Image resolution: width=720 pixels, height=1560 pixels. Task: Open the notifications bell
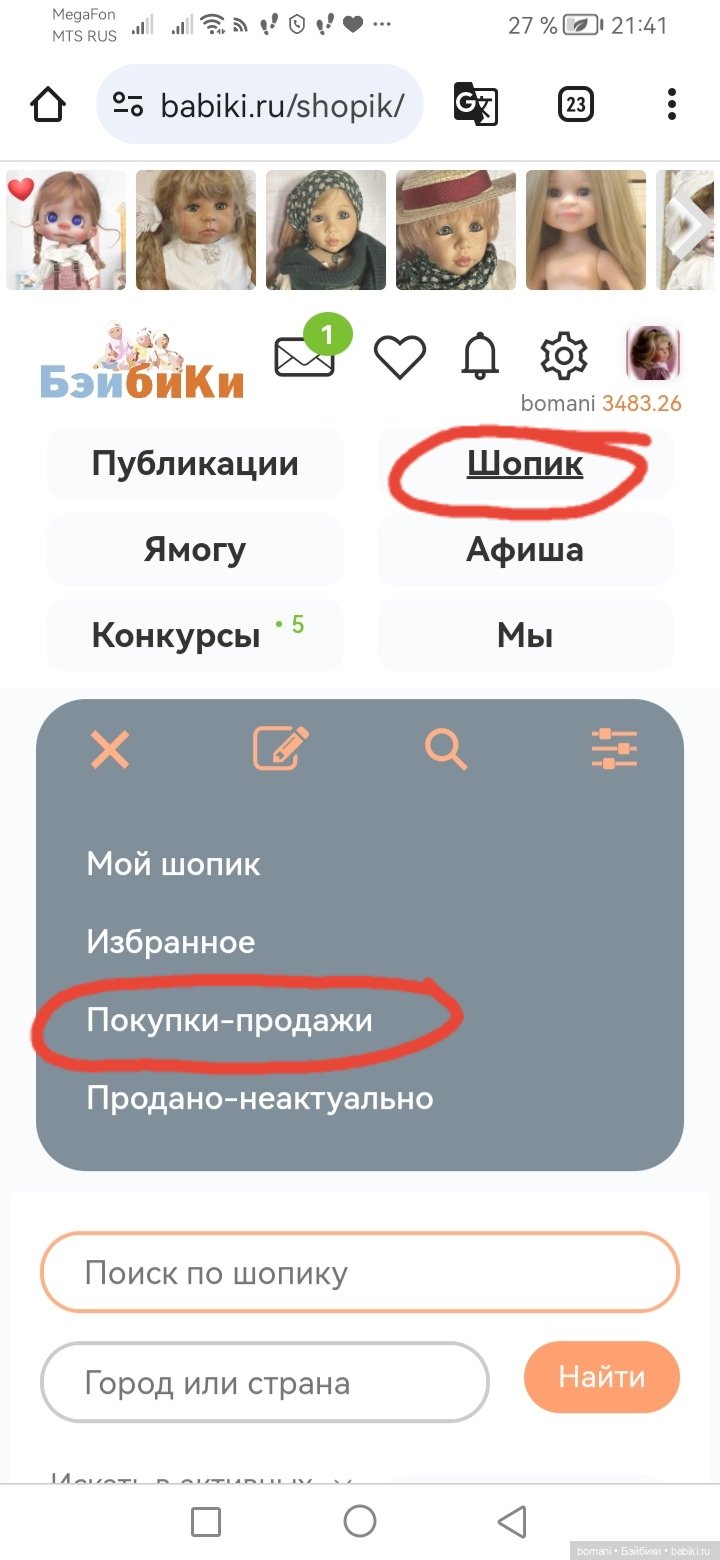[481, 356]
